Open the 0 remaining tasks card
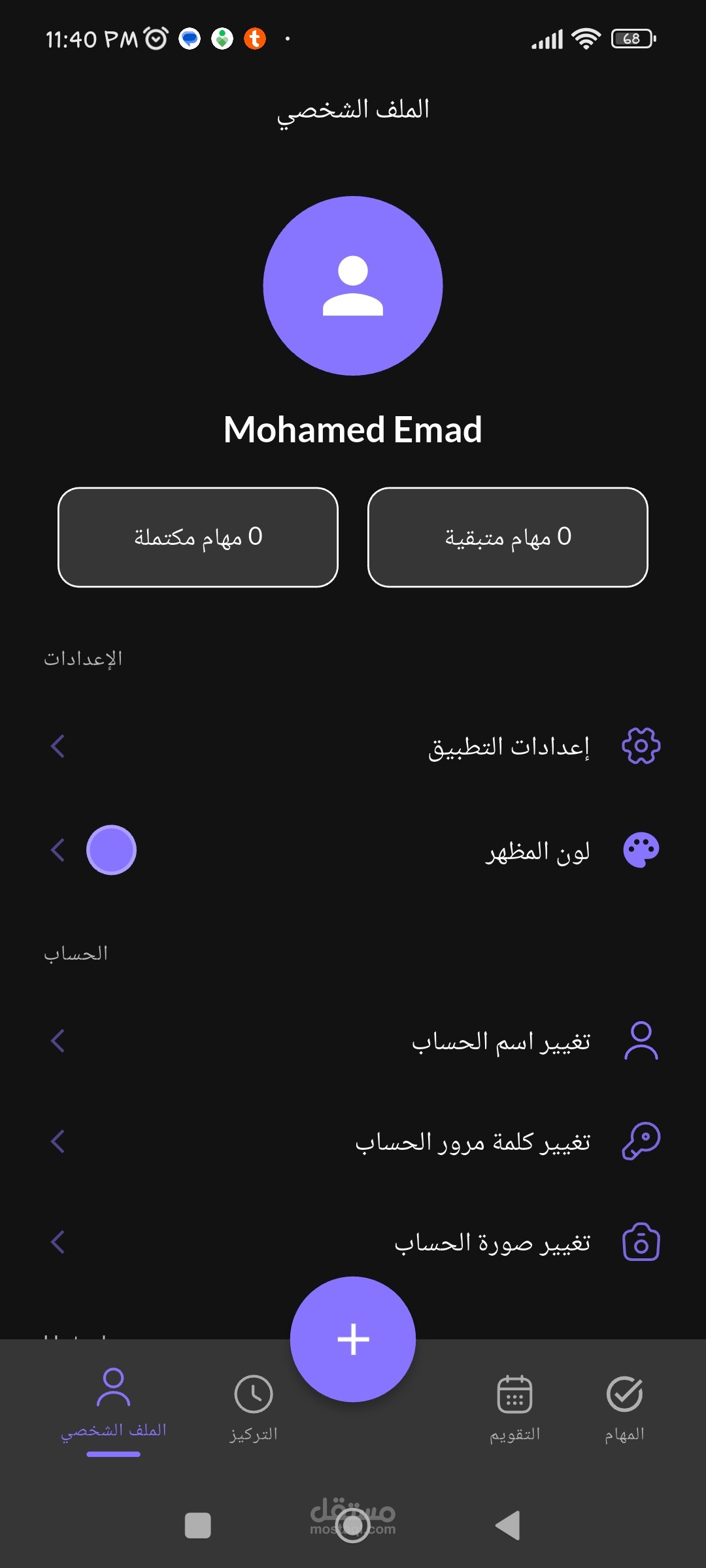This screenshot has height=1568, width=706. pos(508,537)
